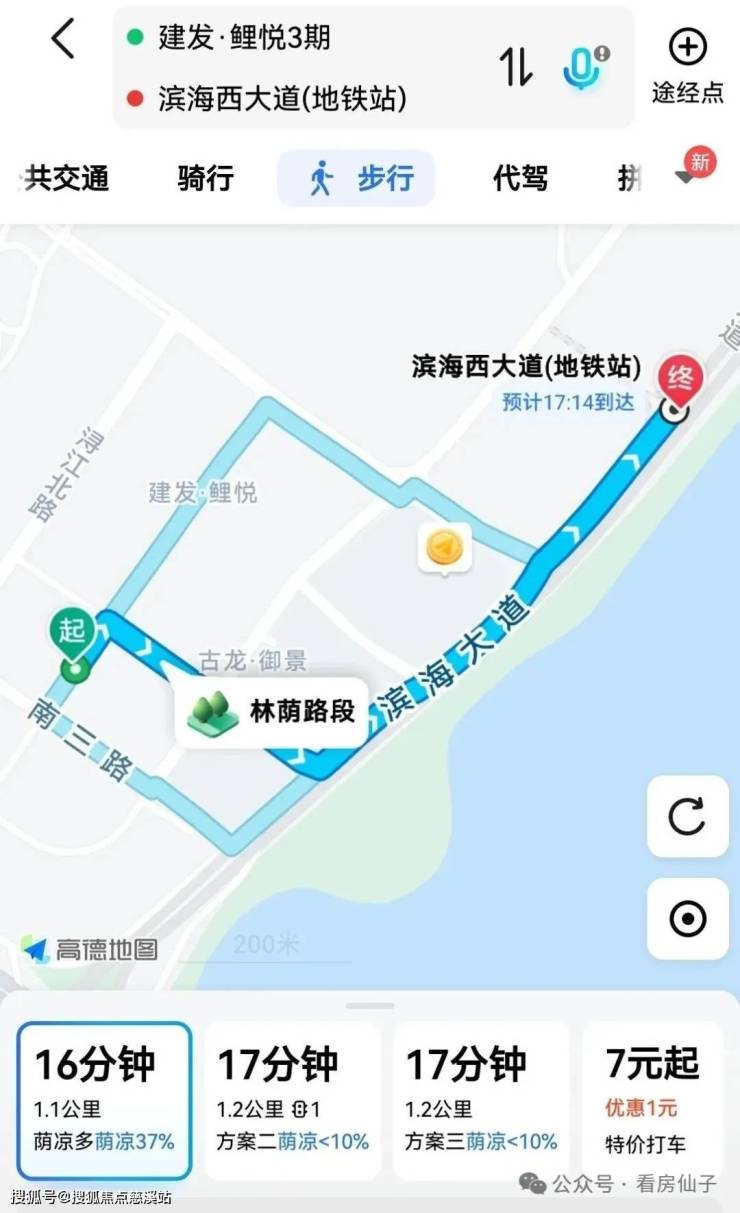740x1213 pixels.
Task: Choose the 17分钟 方案二 route
Action: point(292,1099)
